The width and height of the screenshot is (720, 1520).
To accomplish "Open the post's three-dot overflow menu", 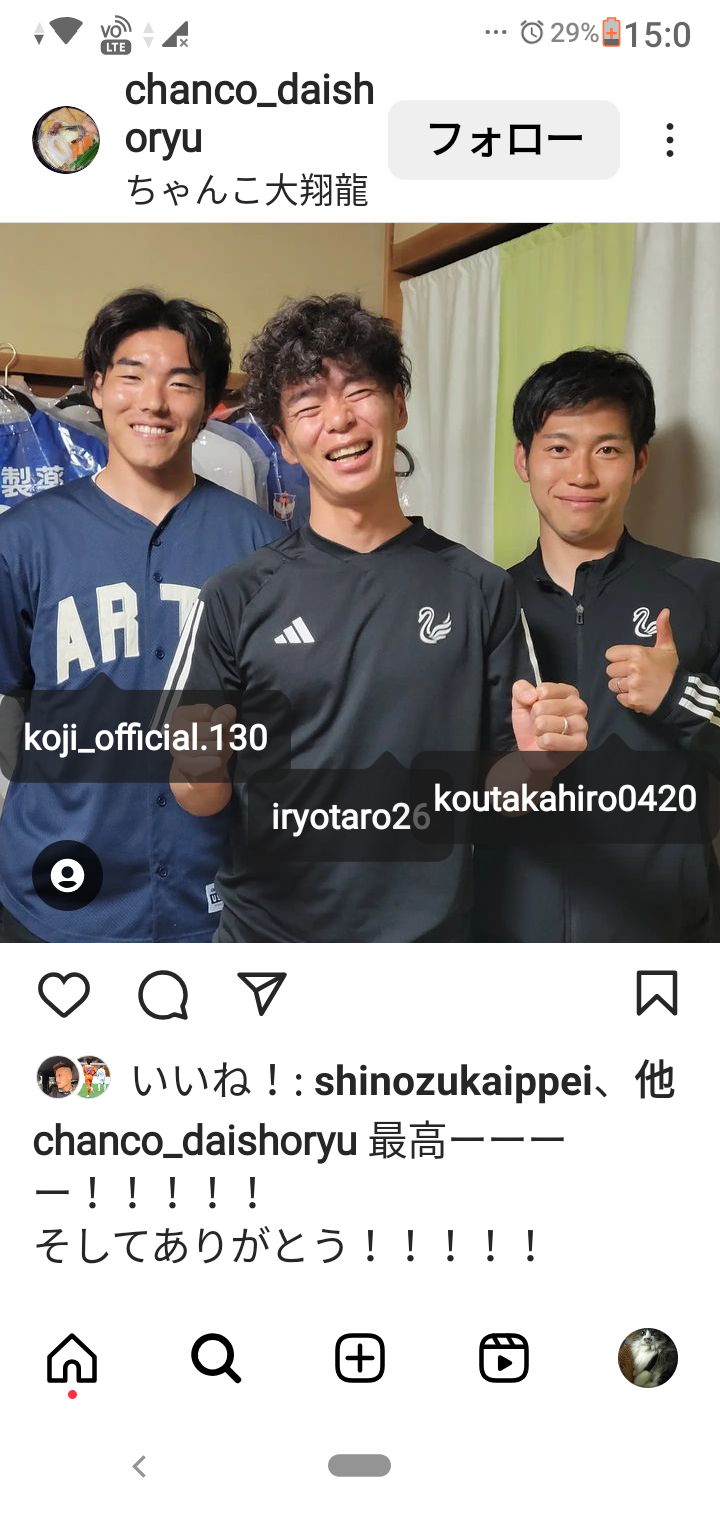I will coord(670,140).
